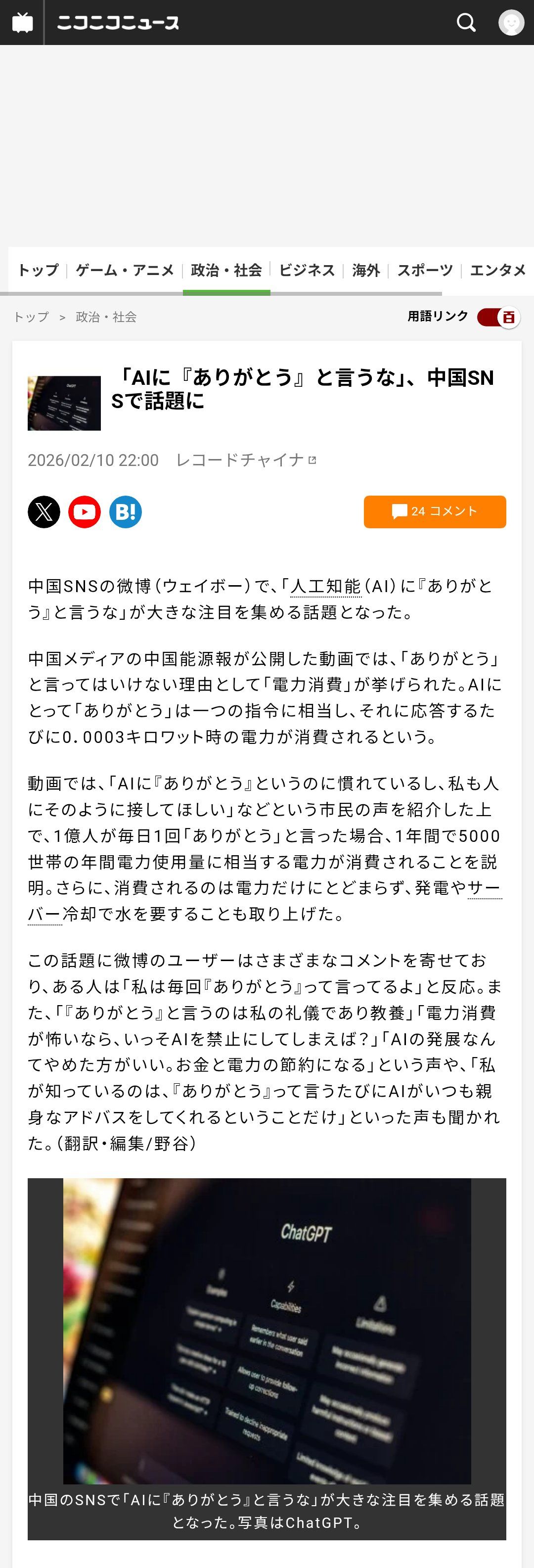
Task: Go to the 海外 tab
Action: [365, 270]
